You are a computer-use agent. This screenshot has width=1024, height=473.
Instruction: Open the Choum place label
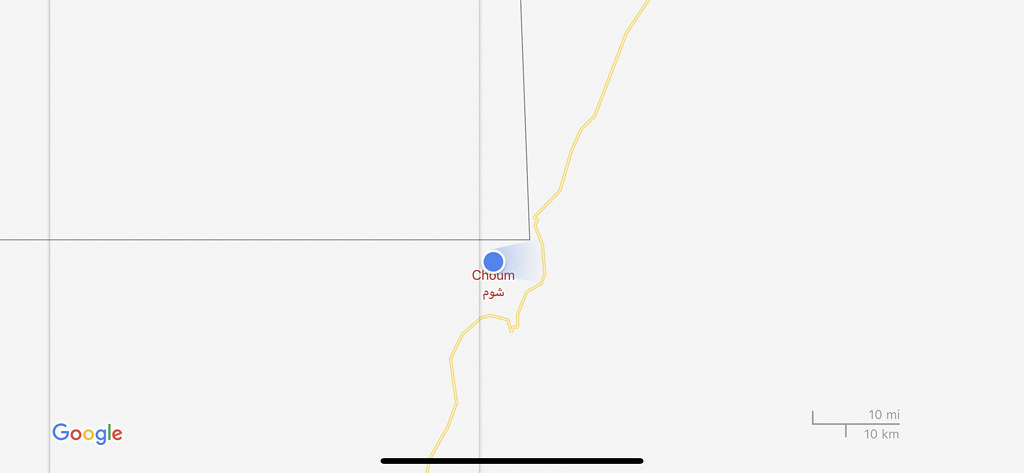click(493, 284)
